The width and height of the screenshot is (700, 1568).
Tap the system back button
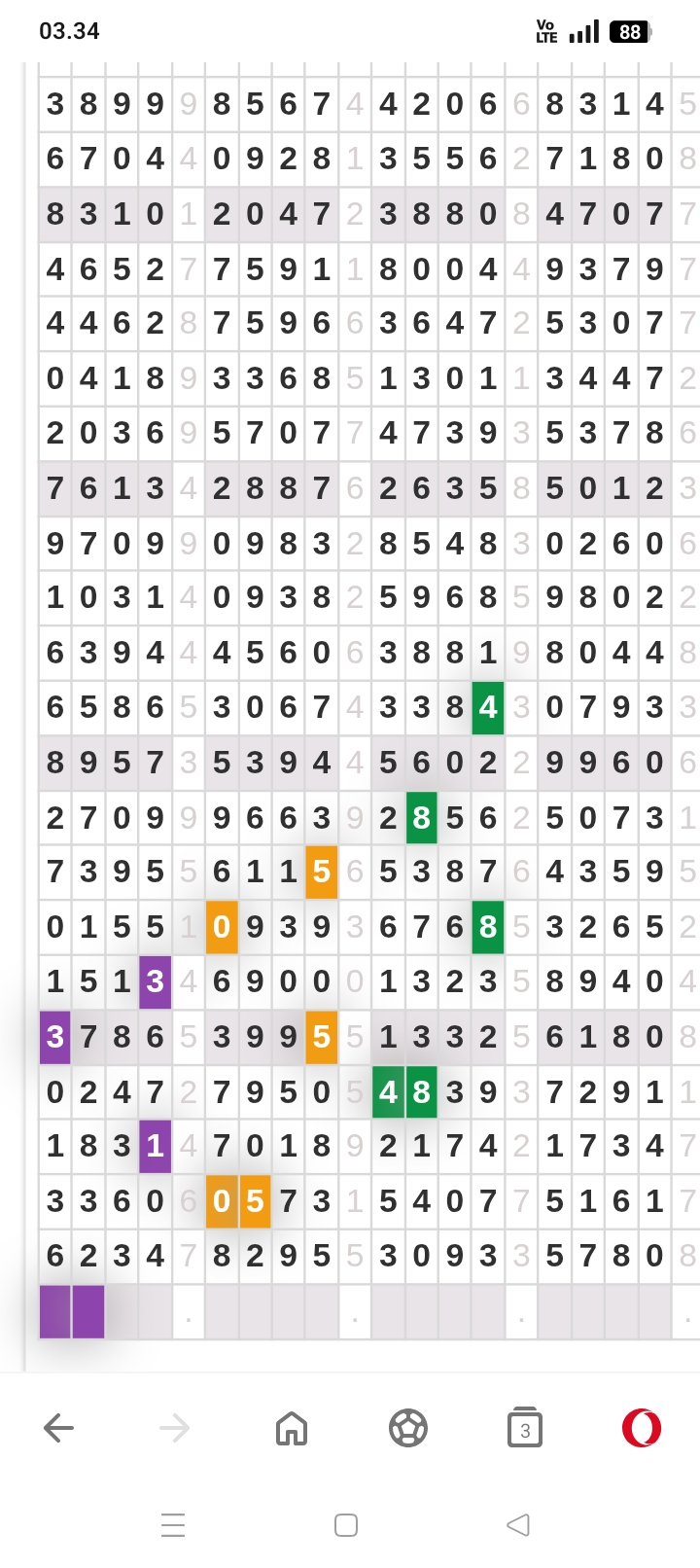click(x=518, y=1524)
